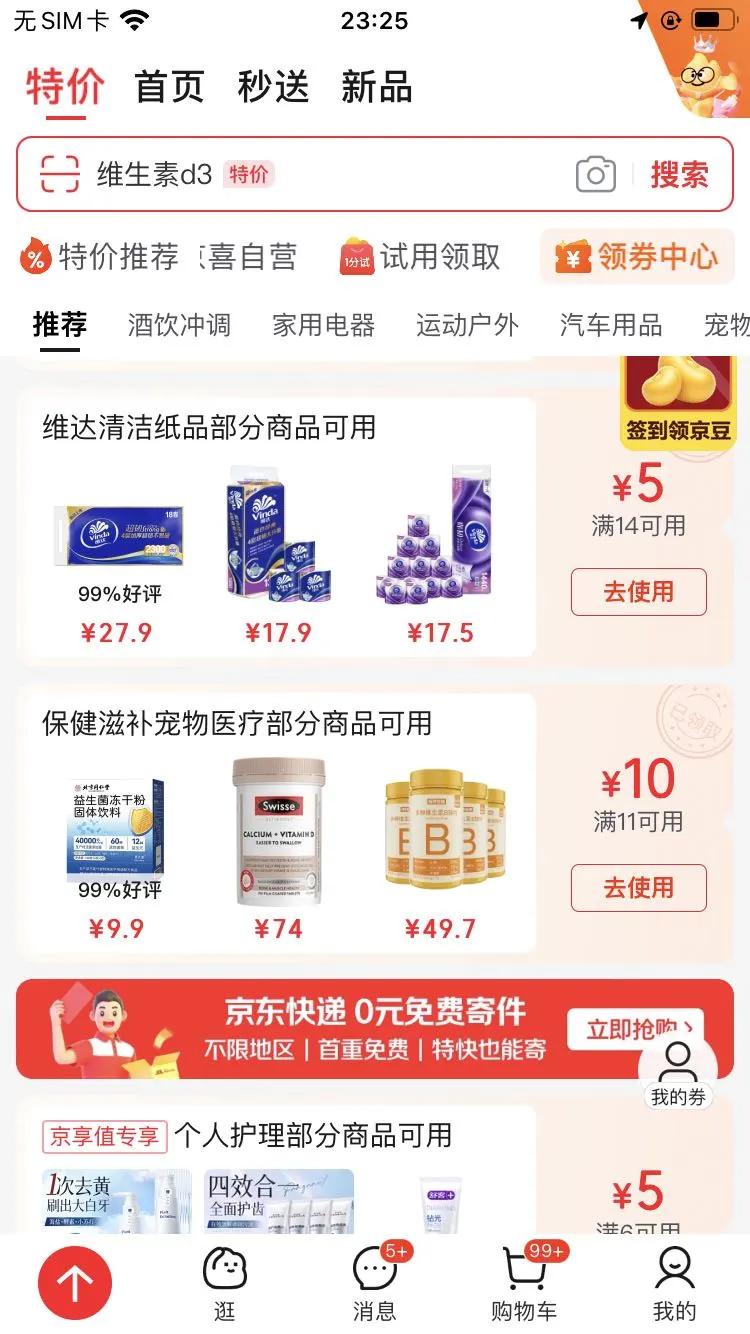Tap the scan icon in the search box
This screenshot has width=750, height=1334.
[59, 175]
